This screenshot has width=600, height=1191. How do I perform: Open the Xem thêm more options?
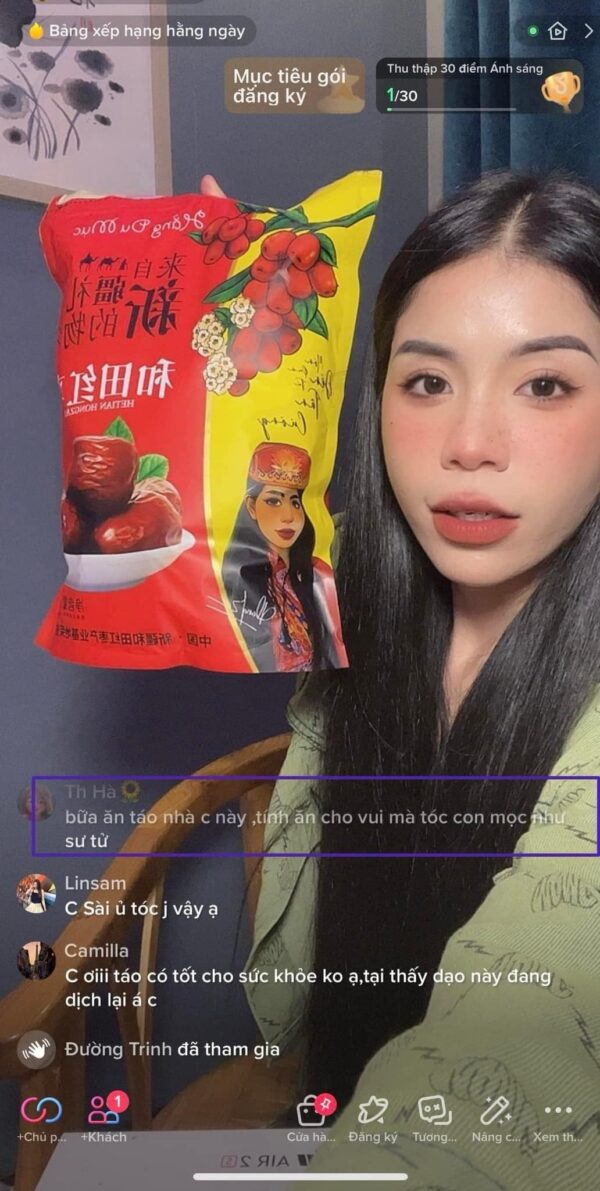click(557, 1111)
